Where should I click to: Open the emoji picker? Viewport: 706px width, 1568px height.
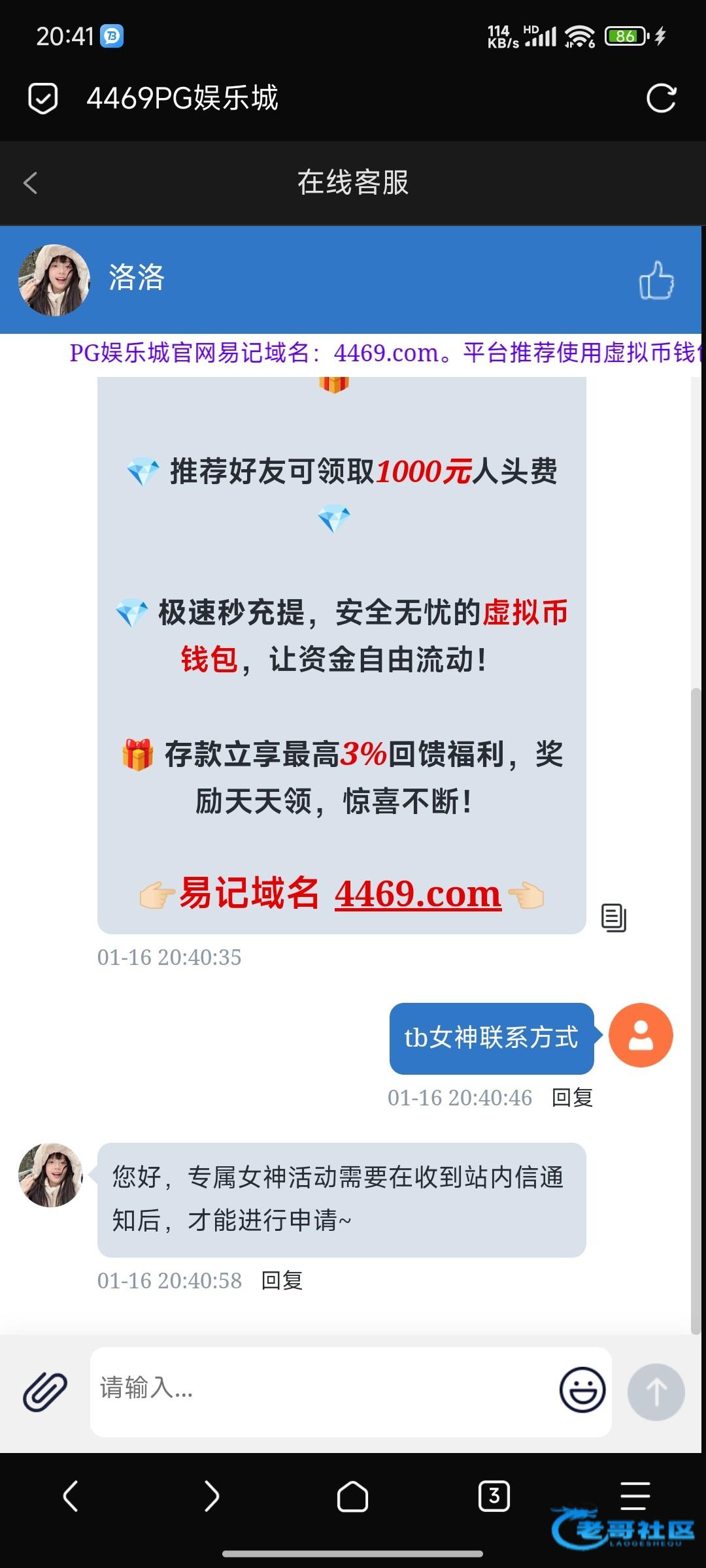click(x=582, y=1390)
